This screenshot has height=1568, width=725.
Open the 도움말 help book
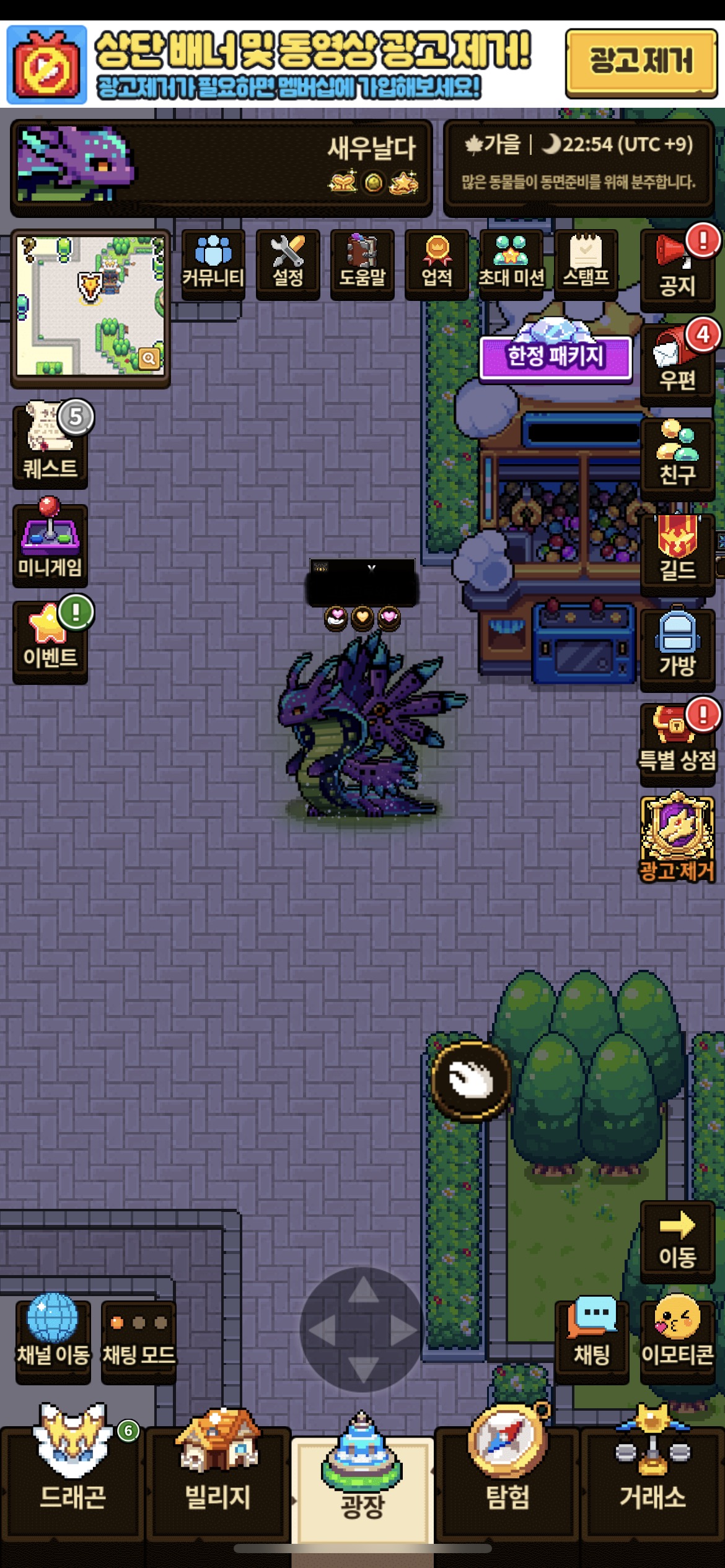(x=362, y=264)
